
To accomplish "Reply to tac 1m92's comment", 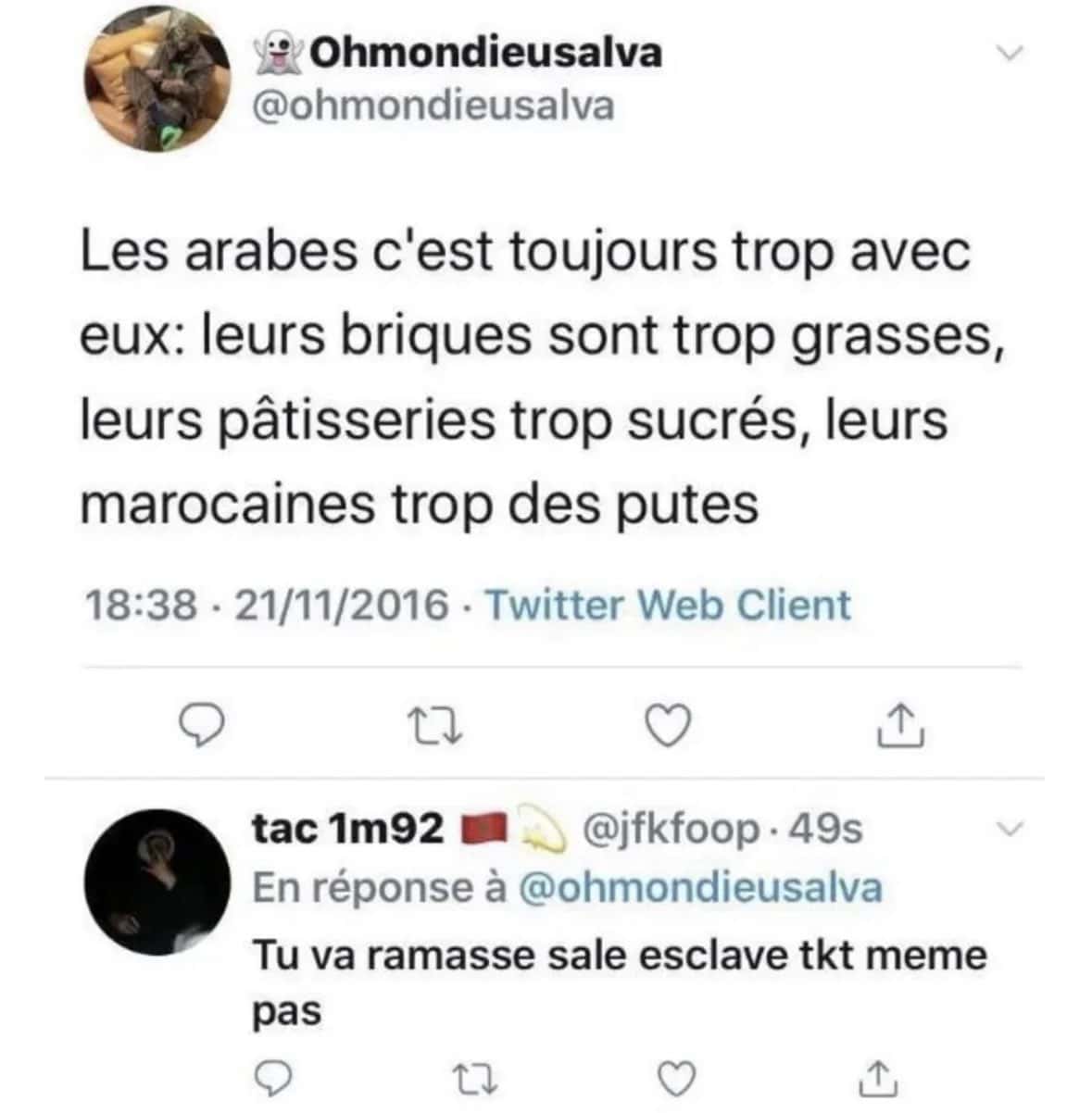I will 271,1077.
